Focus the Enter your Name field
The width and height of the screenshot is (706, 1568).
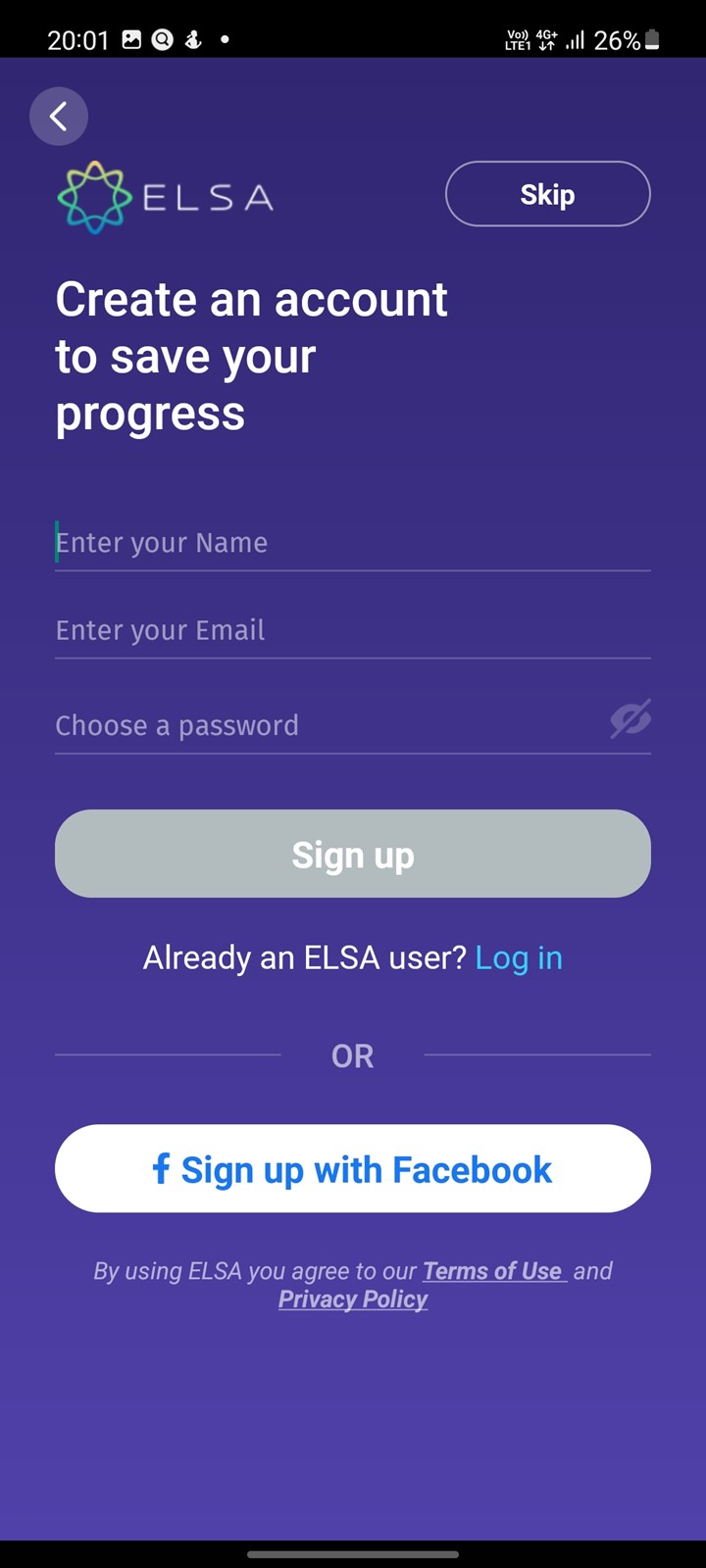[353, 543]
